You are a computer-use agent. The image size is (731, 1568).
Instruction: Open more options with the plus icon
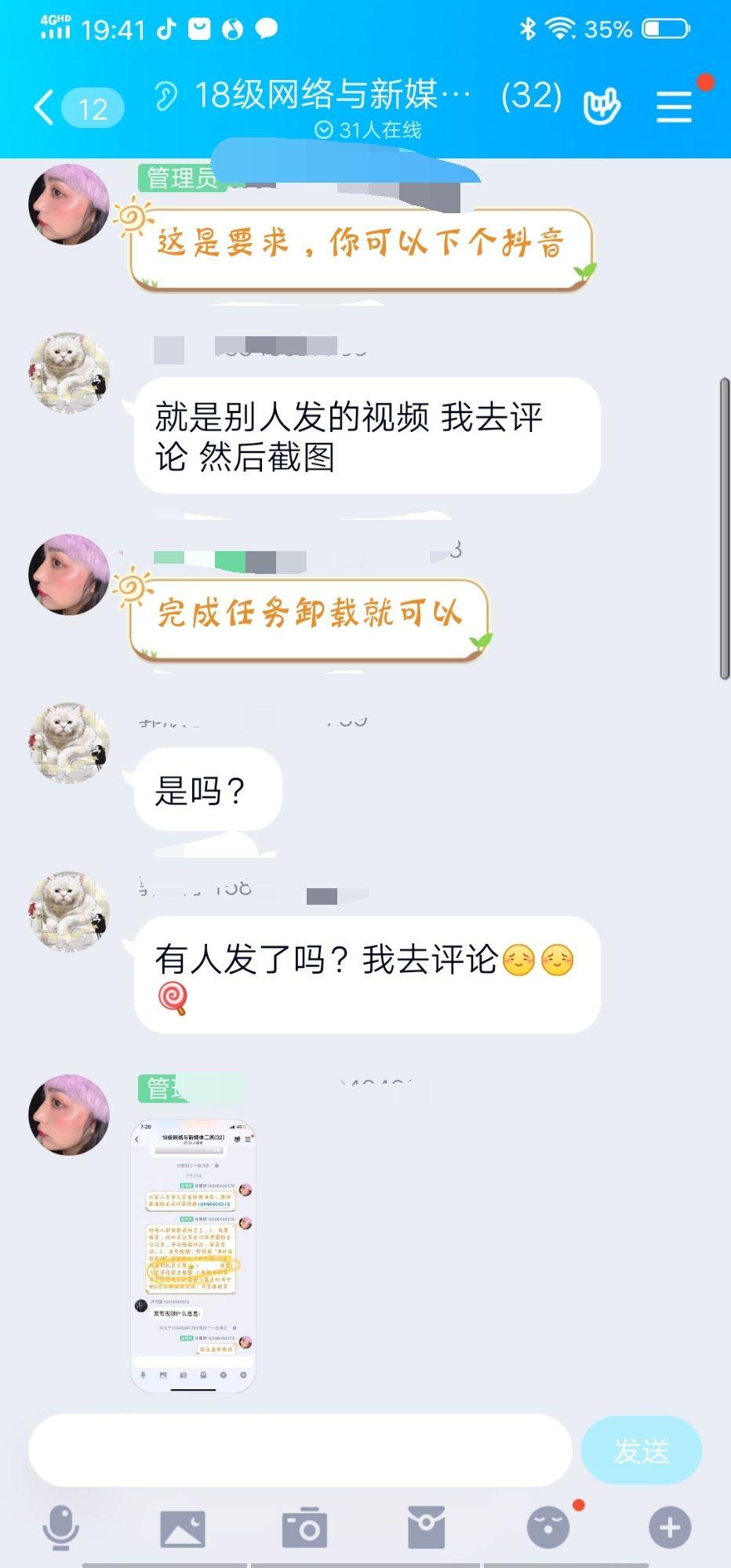click(x=670, y=1527)
